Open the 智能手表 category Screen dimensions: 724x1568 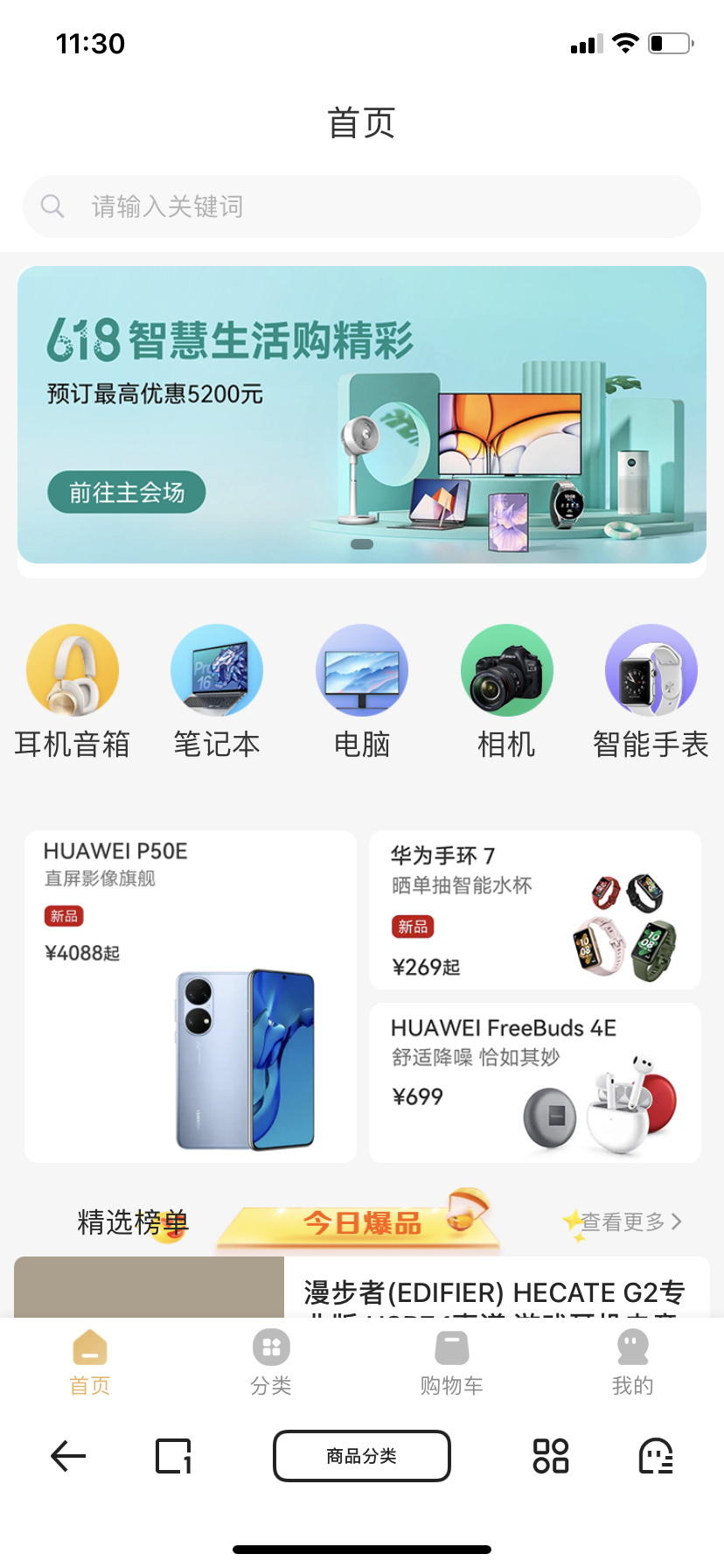click(651, 691)
